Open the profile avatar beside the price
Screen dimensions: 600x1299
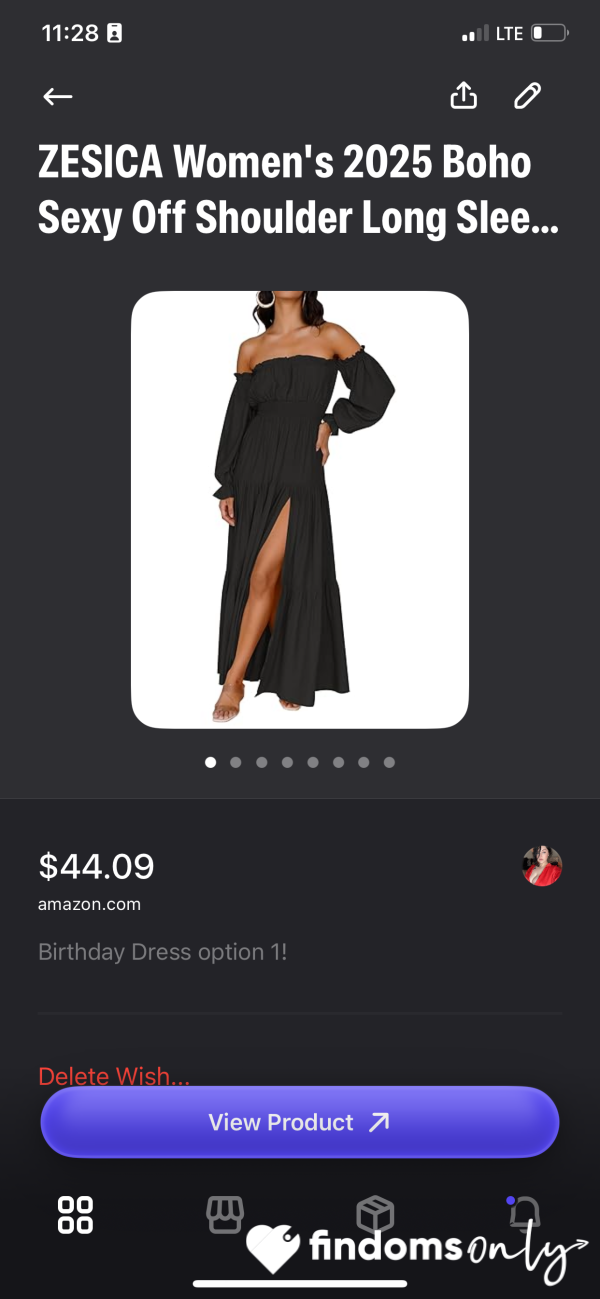(x=542, y=866)
